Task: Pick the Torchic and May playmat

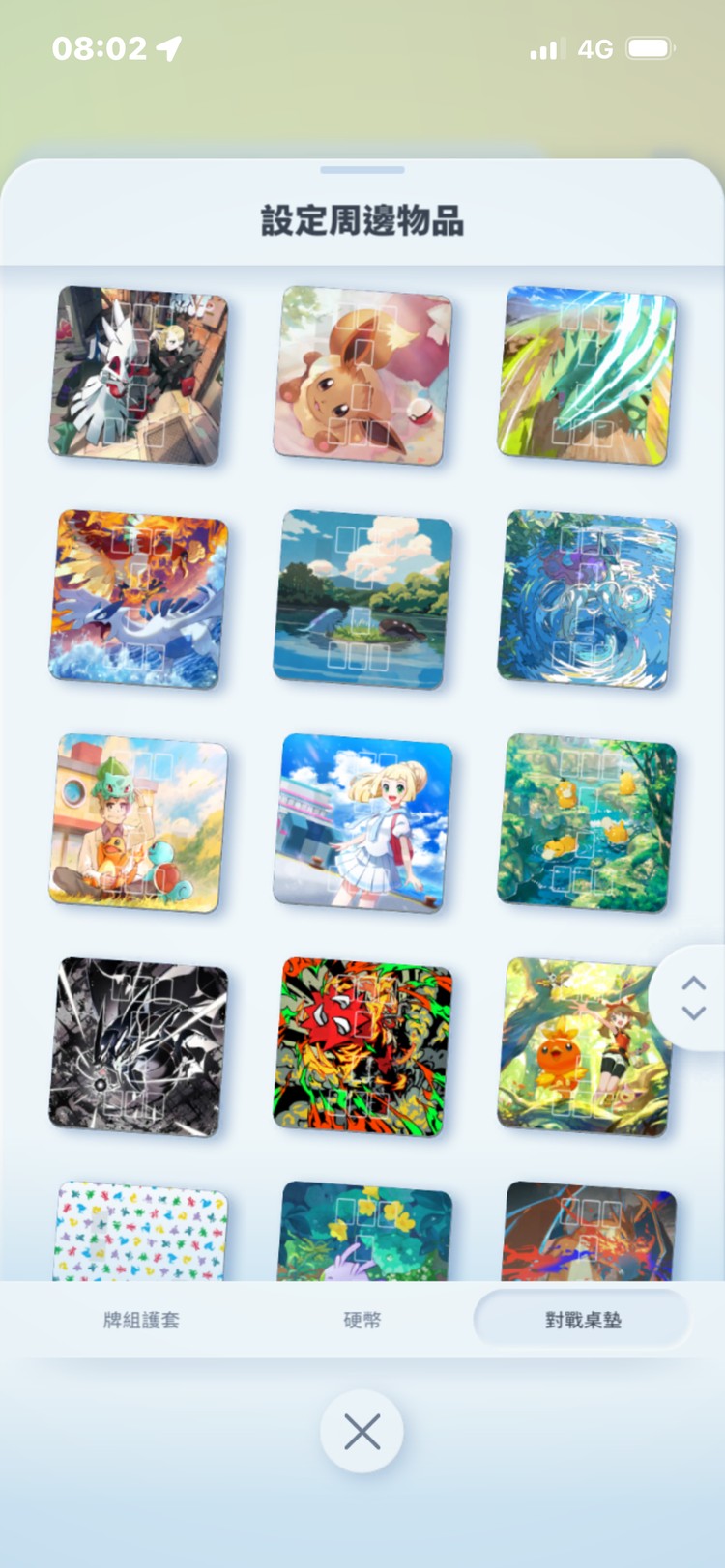Action: (580, 1046)
